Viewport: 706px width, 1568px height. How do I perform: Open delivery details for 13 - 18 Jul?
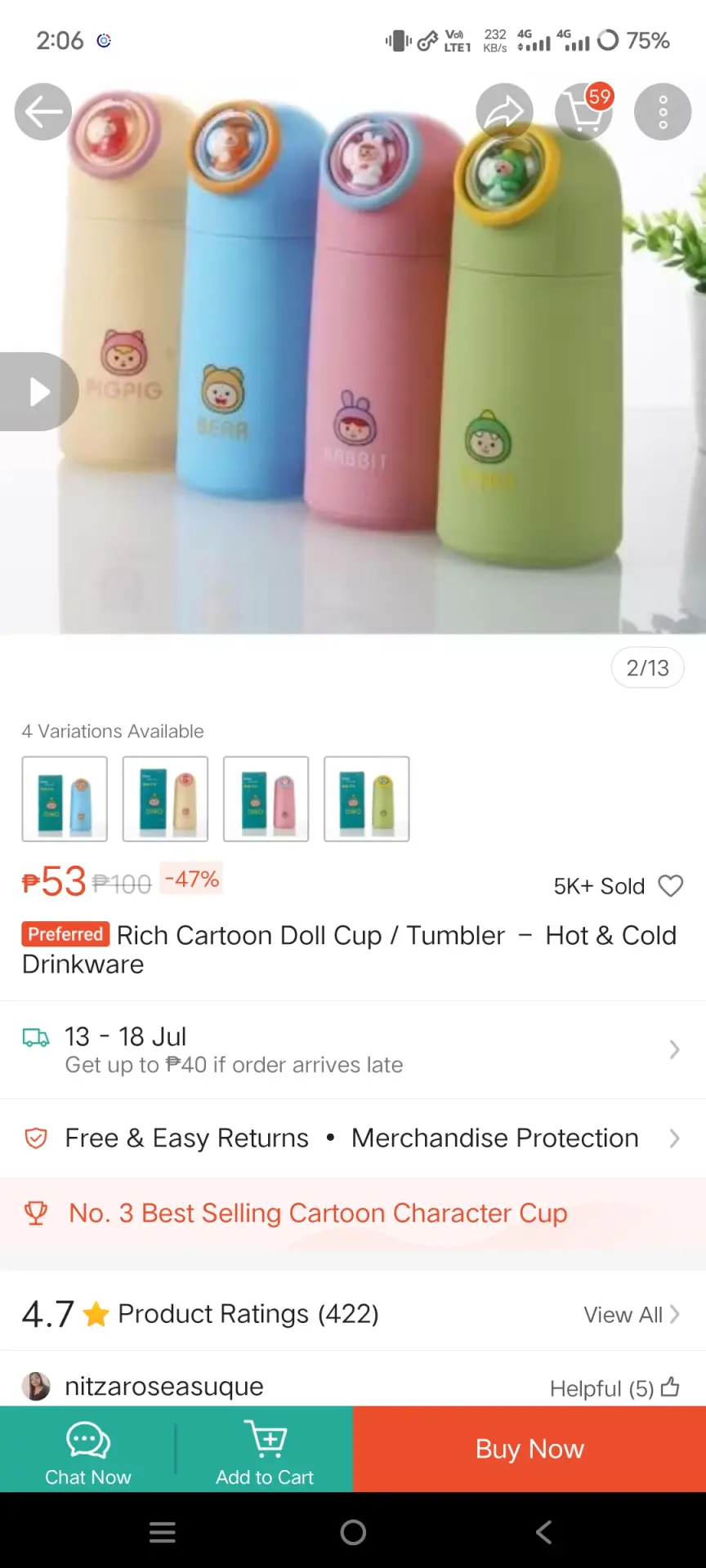coord(353,1049)
